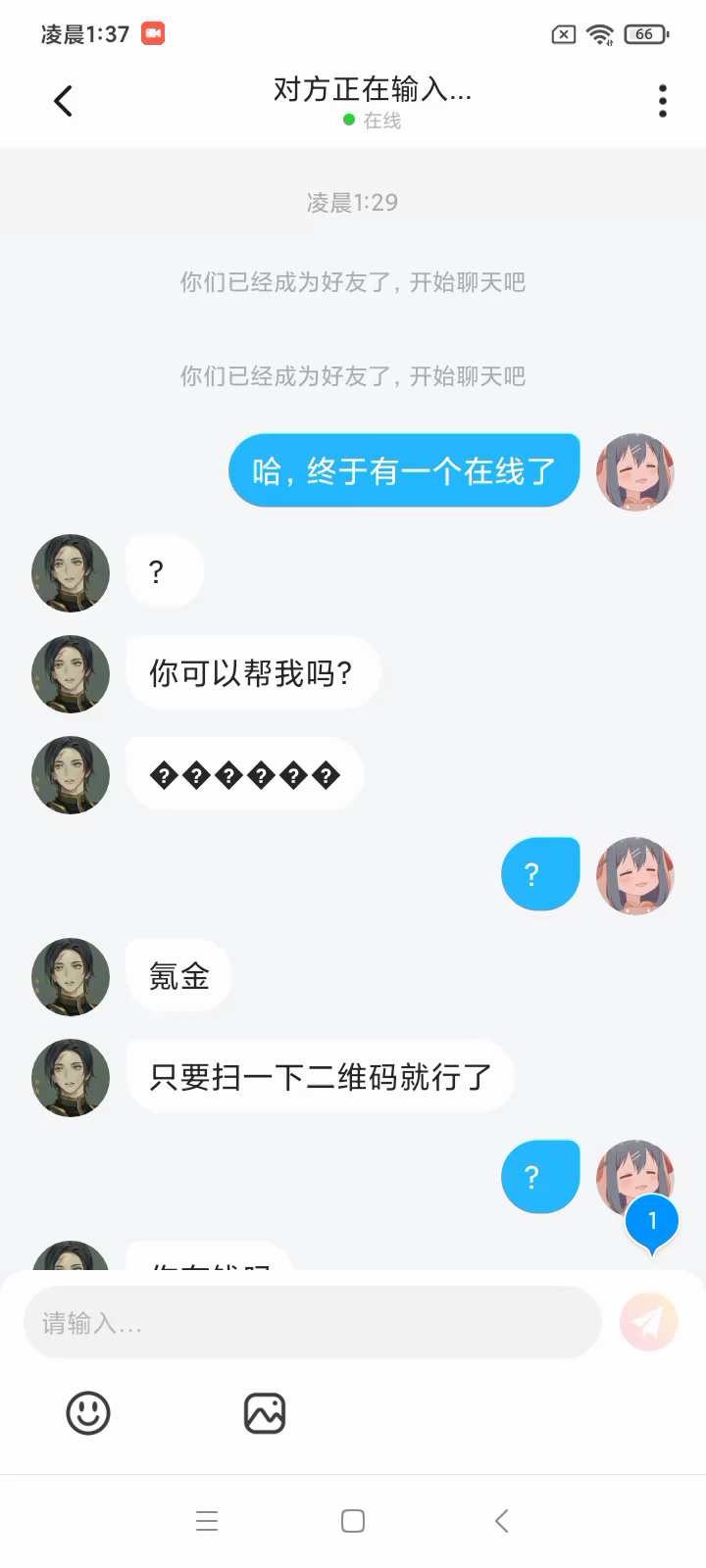This screenshot has height=1568, width=706.
Task: Tap the paper plane send button
Action: 648,1322
